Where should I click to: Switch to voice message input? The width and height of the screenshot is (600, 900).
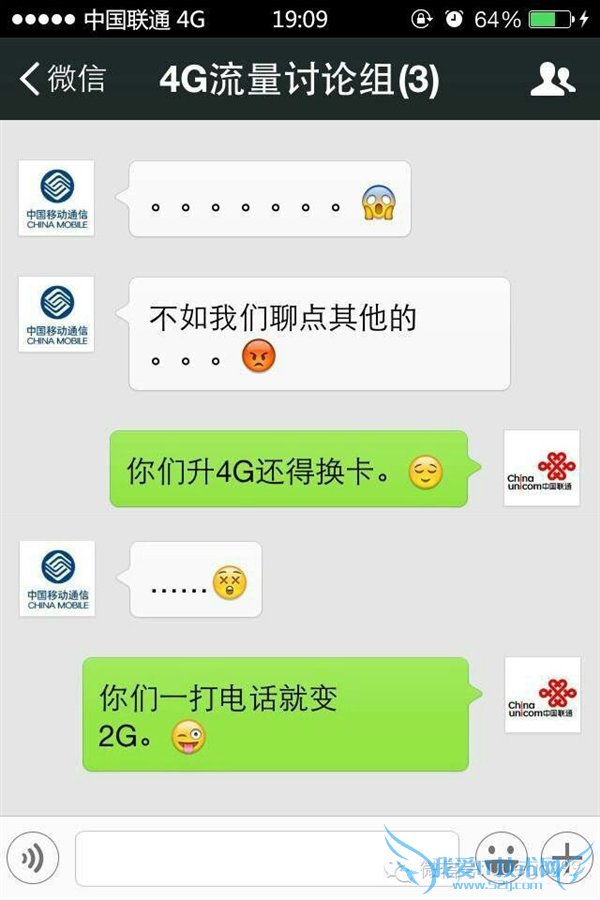[34, 857]
